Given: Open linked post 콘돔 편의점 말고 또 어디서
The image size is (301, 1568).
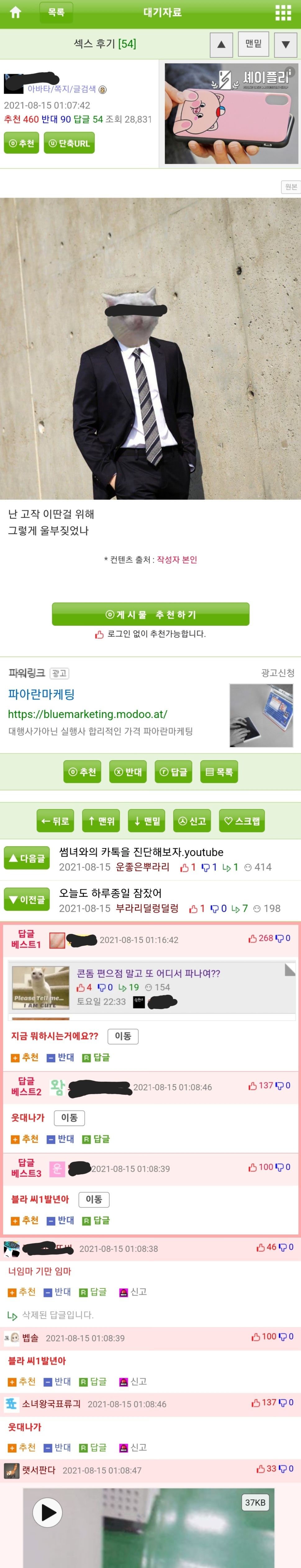Looking at the screenshot, I should tap(148, 973).
